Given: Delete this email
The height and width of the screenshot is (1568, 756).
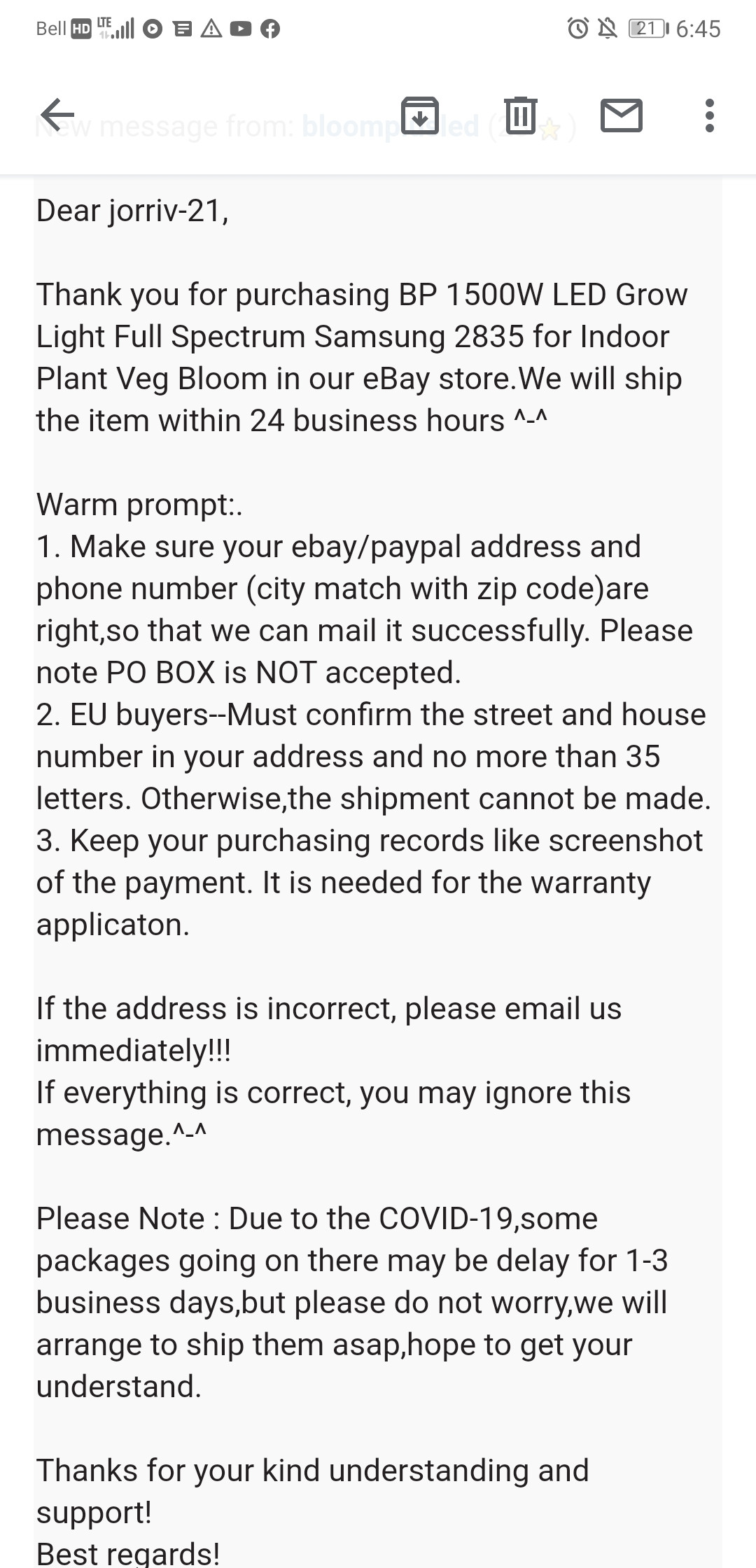Looking at the screenshot, I should tap(521, 115).
